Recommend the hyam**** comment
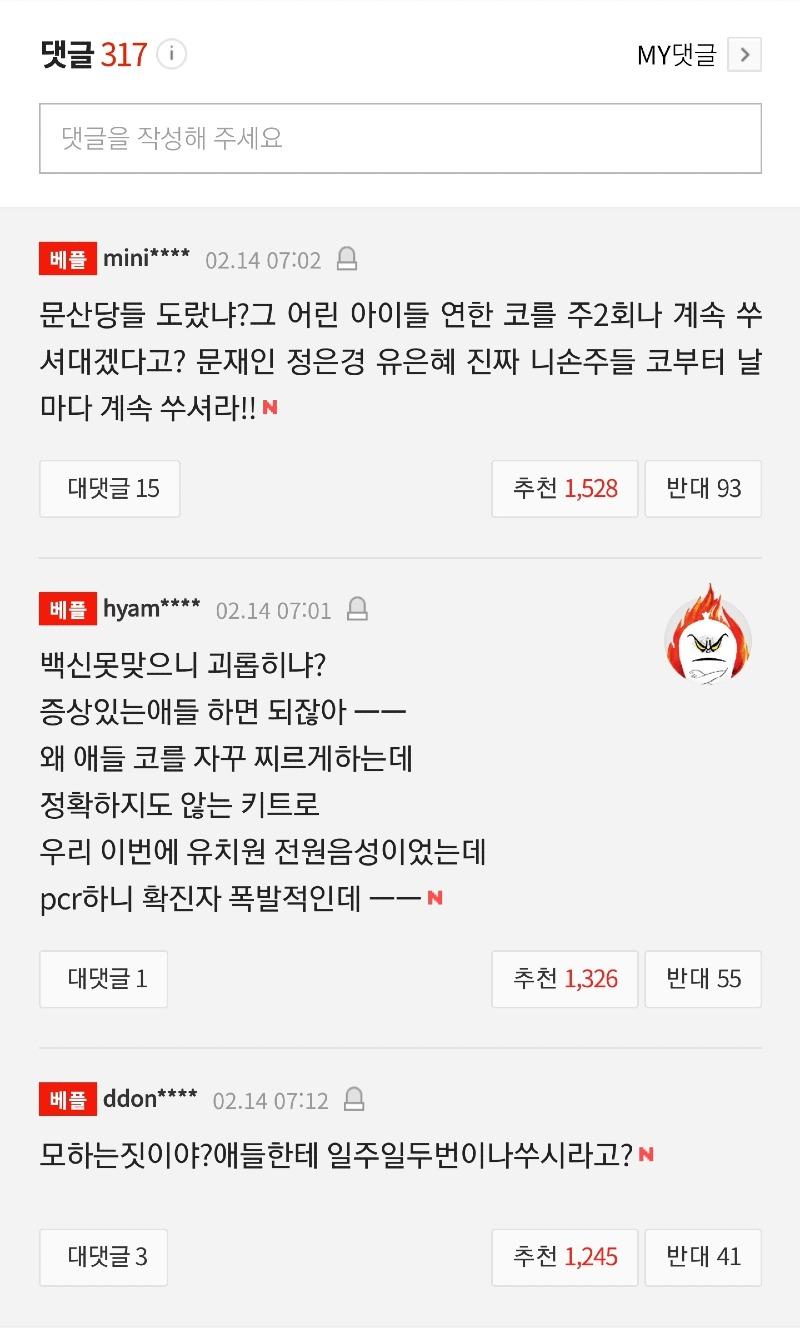The image size is (800, 1342). (x=564, y=978)
